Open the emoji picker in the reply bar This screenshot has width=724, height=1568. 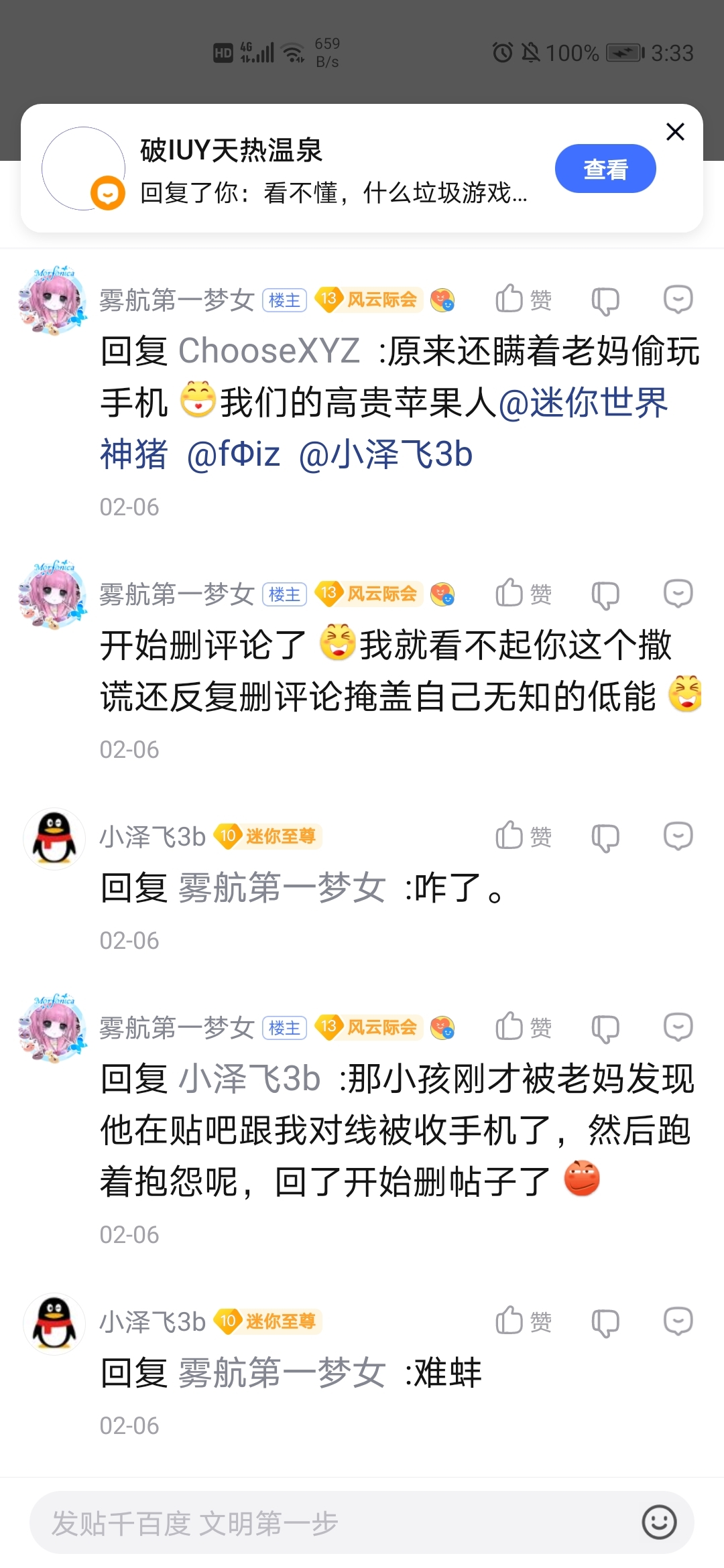659,1522
